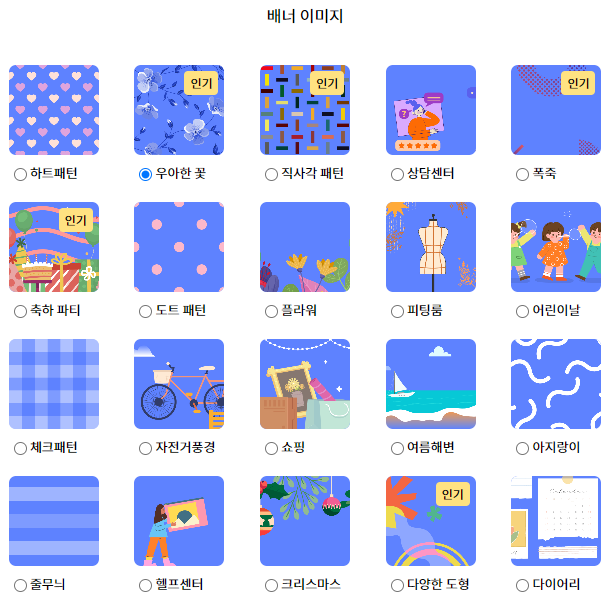This screenshot has width=608, height=602.
Task: Select 상담센터 banner image radio
Action: tap(397, 174)
